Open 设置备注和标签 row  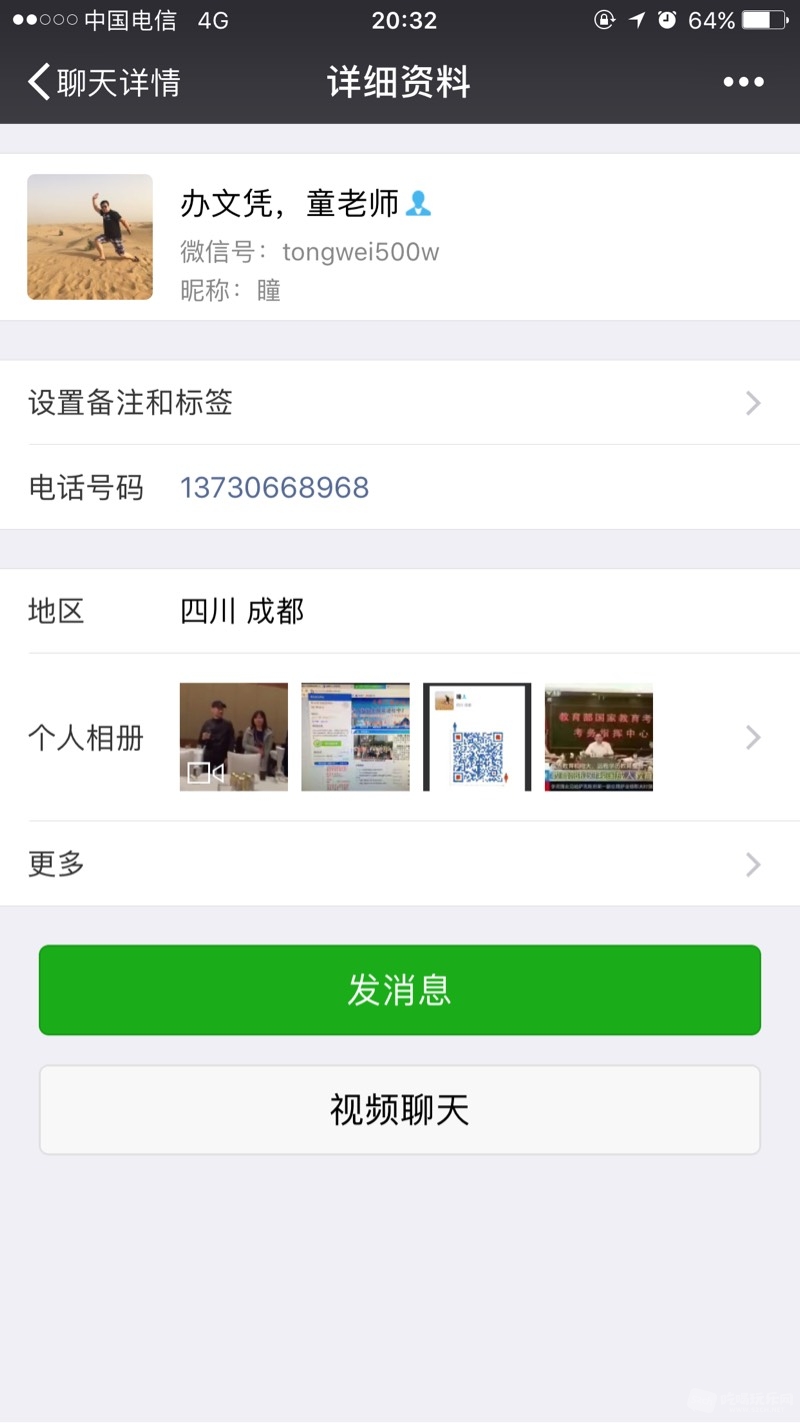400,403
